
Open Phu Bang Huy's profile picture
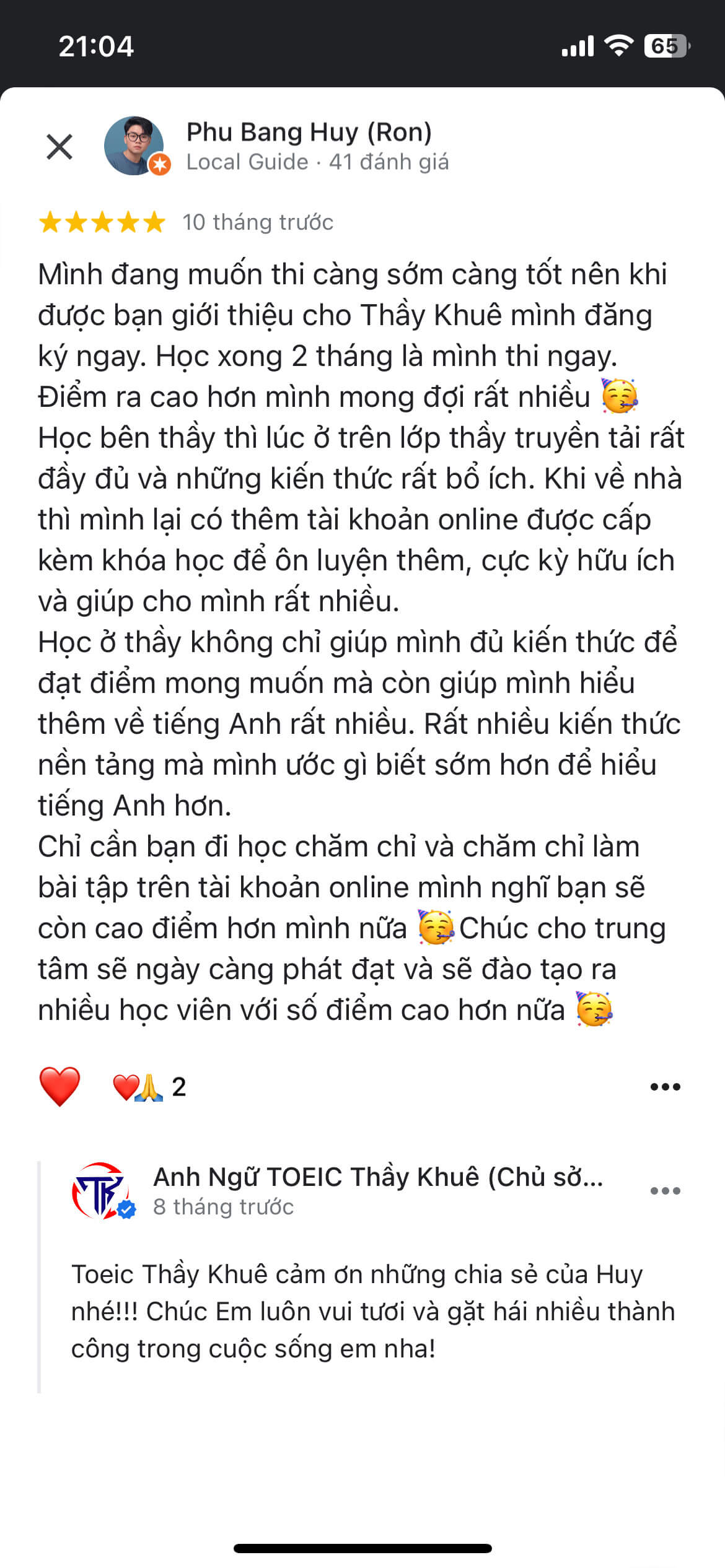136,146
